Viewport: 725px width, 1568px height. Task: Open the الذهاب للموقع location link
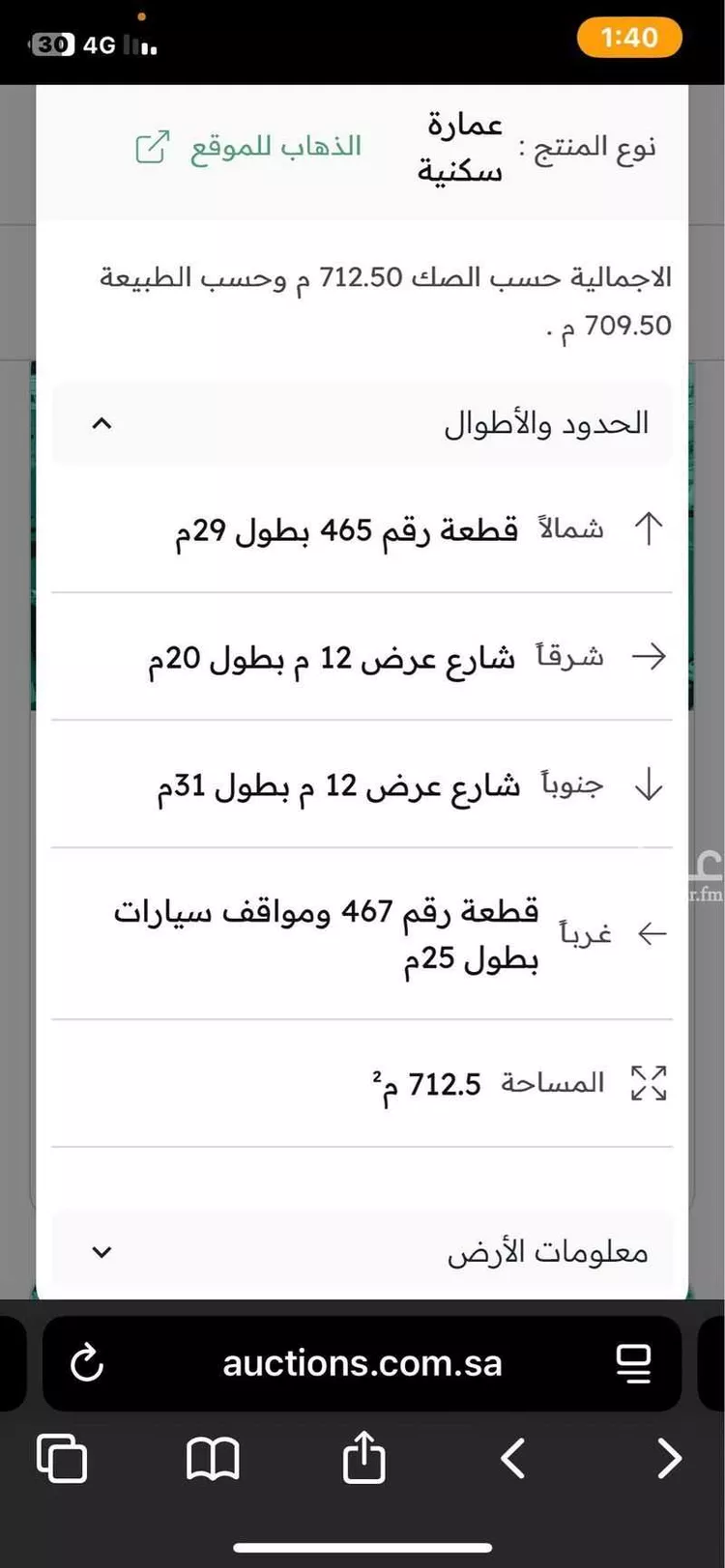coord(247,147)
